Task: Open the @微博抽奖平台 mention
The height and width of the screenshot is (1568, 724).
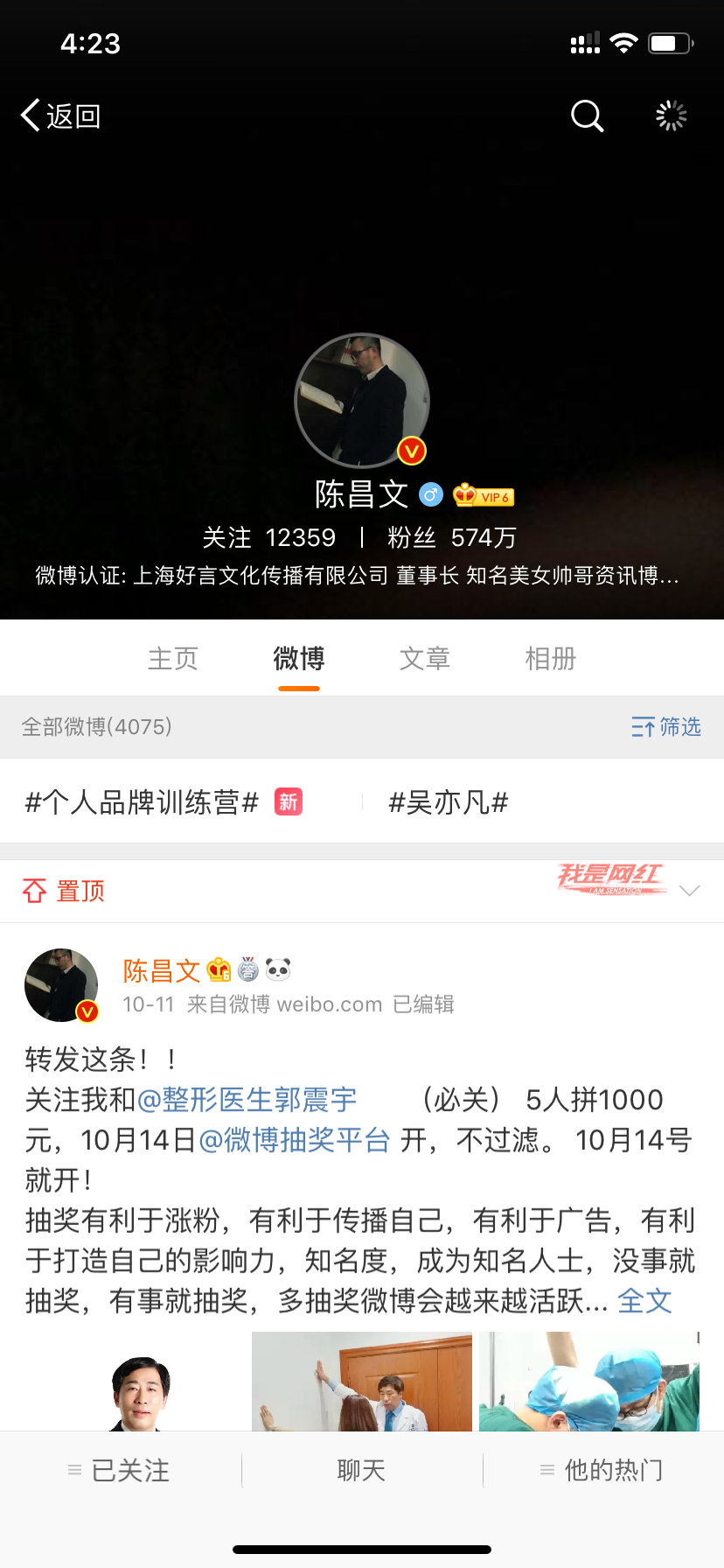Action: tap(295, 1139)
